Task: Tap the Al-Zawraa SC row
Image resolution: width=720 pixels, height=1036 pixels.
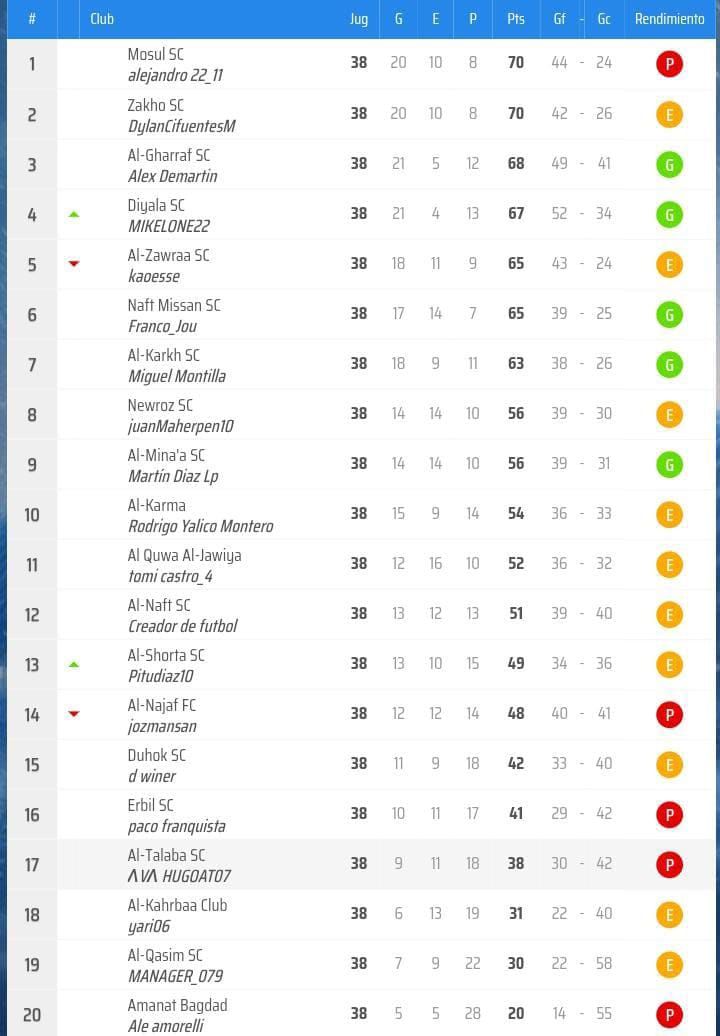Action: 169,255
